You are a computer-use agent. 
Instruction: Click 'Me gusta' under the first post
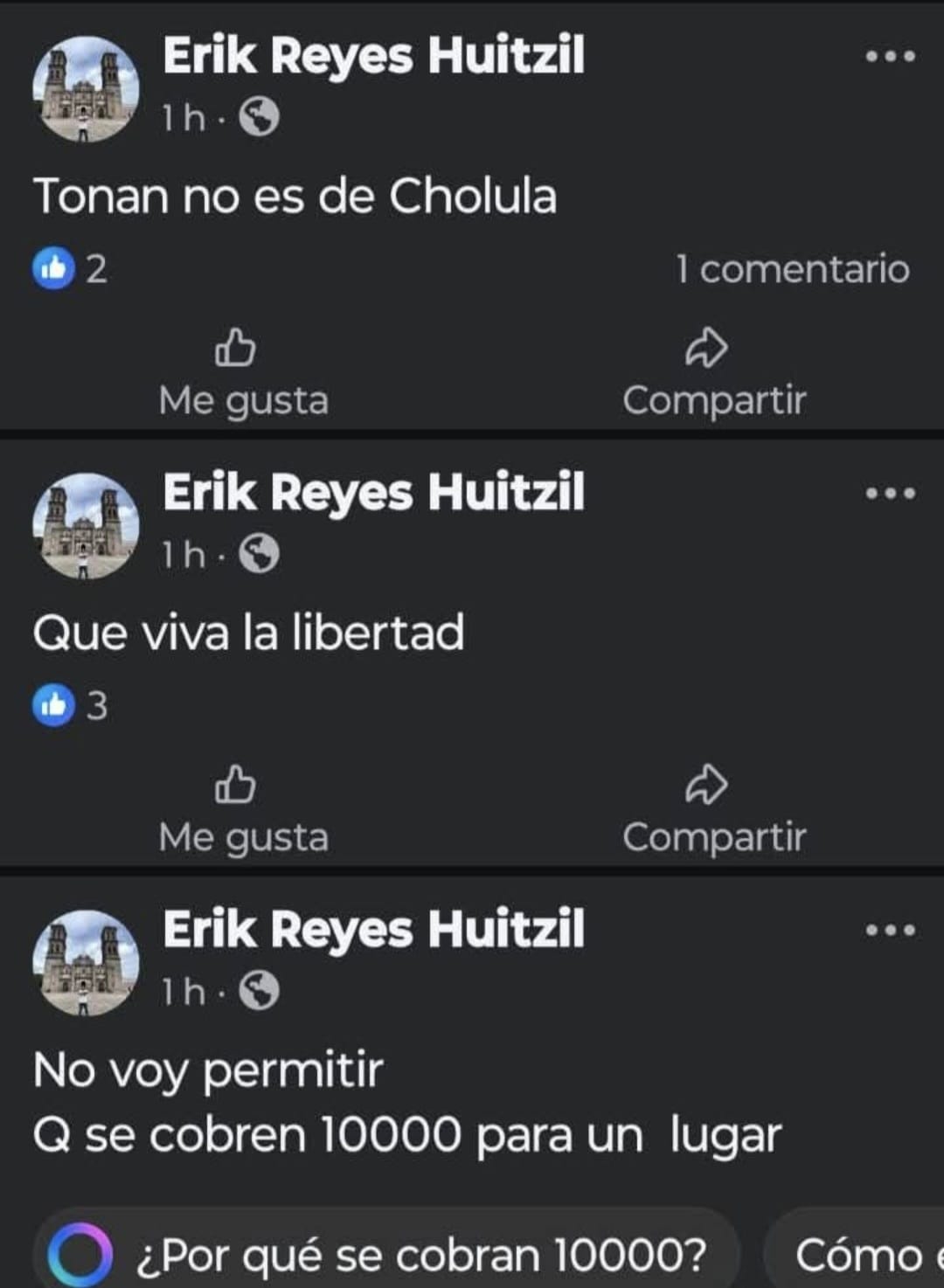pyautogui.click(x=243, y=401)
